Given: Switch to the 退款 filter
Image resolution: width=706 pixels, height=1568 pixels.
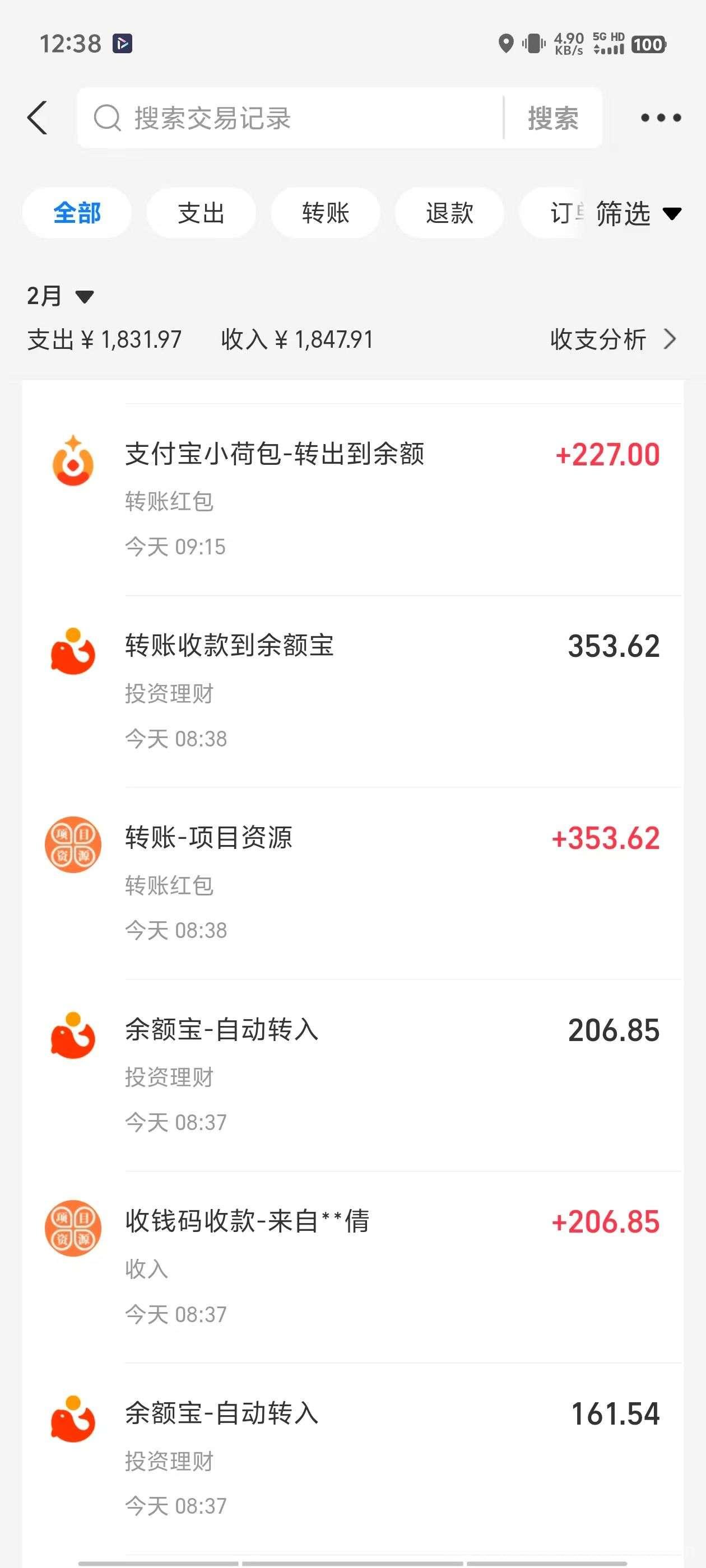Looking at the screenshot, I should [449, 213].
